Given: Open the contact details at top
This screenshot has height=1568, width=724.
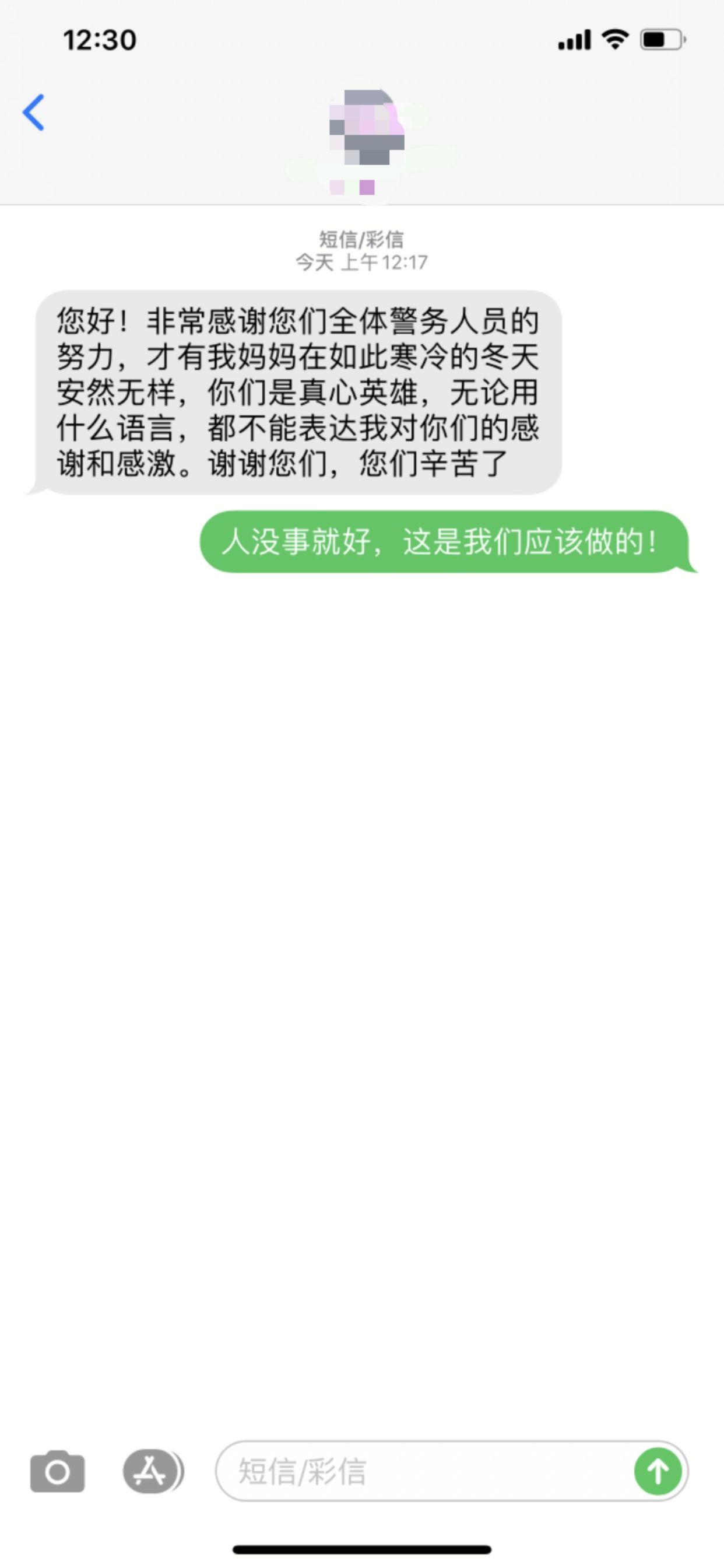Looking at the screenshot, I should (x=366, y=141).
